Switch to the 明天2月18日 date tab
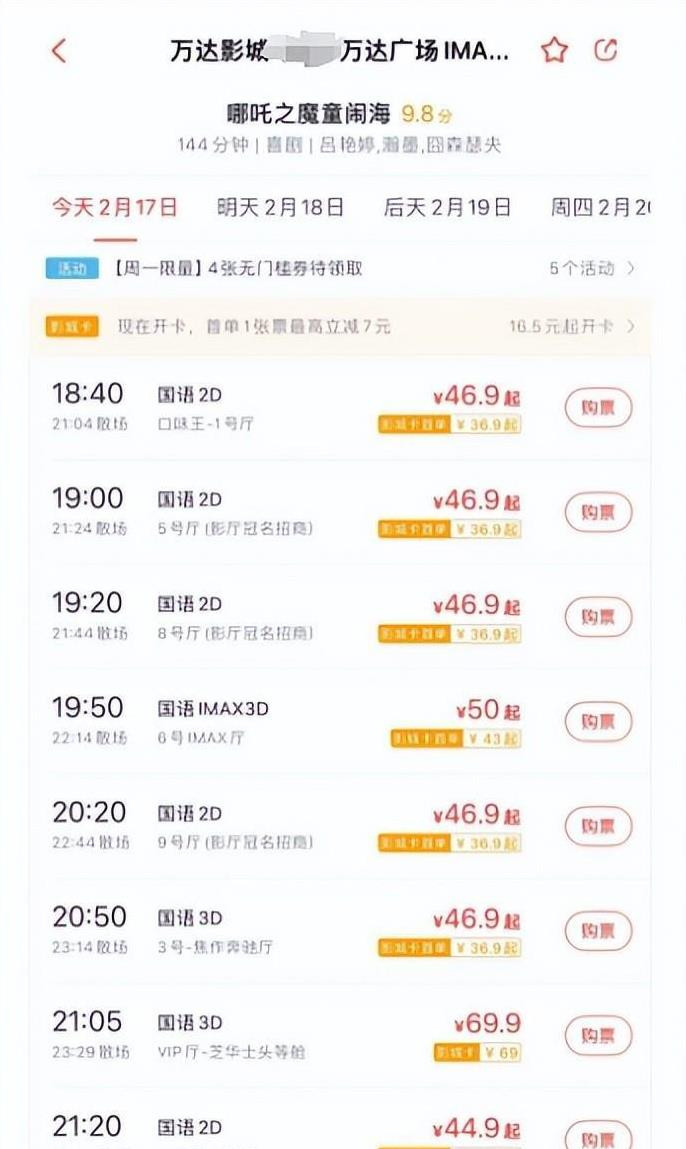The image size is (686, 1149). tap(281, 207)
